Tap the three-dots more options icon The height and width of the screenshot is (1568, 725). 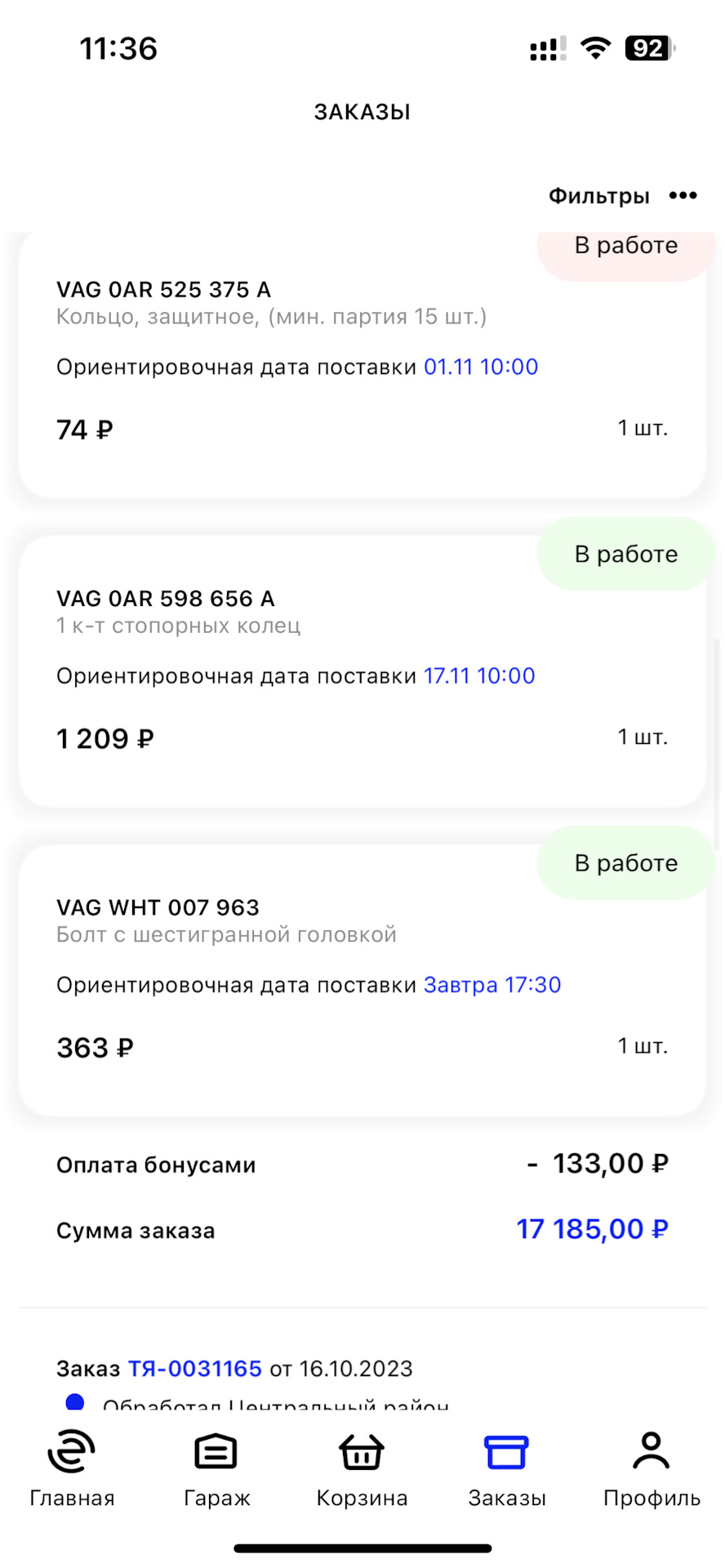683,195
